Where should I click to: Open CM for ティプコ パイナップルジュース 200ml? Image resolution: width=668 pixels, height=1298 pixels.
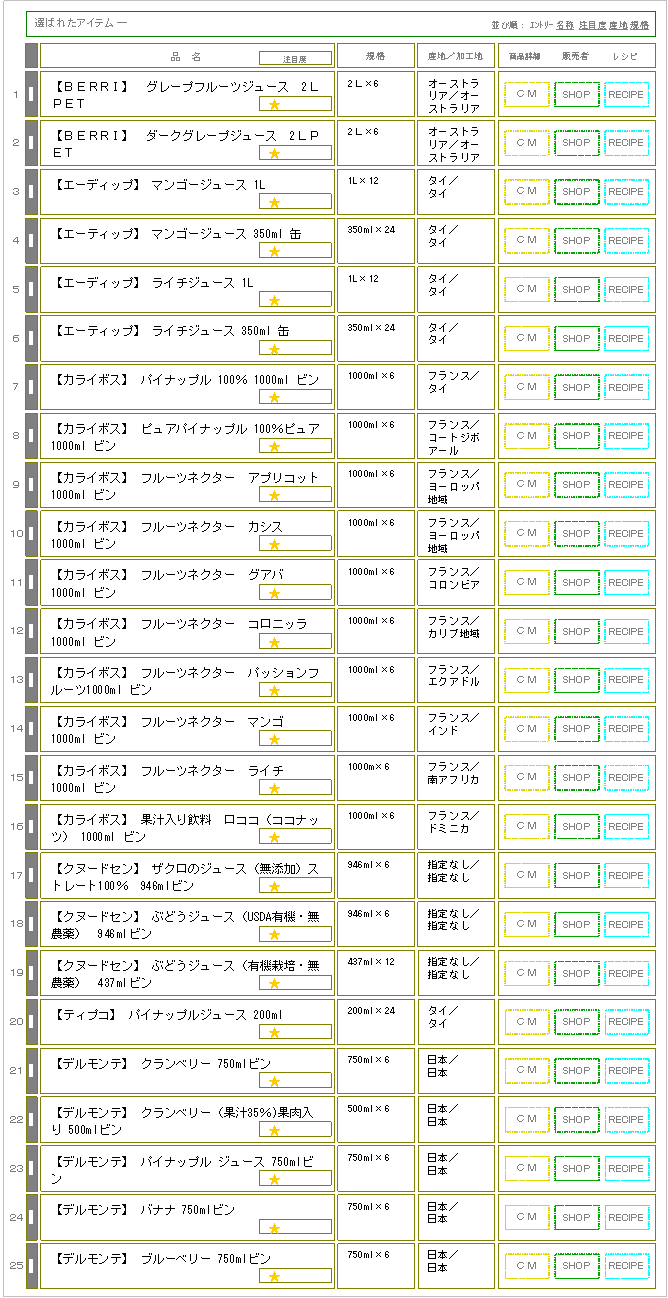(527, 1022)
